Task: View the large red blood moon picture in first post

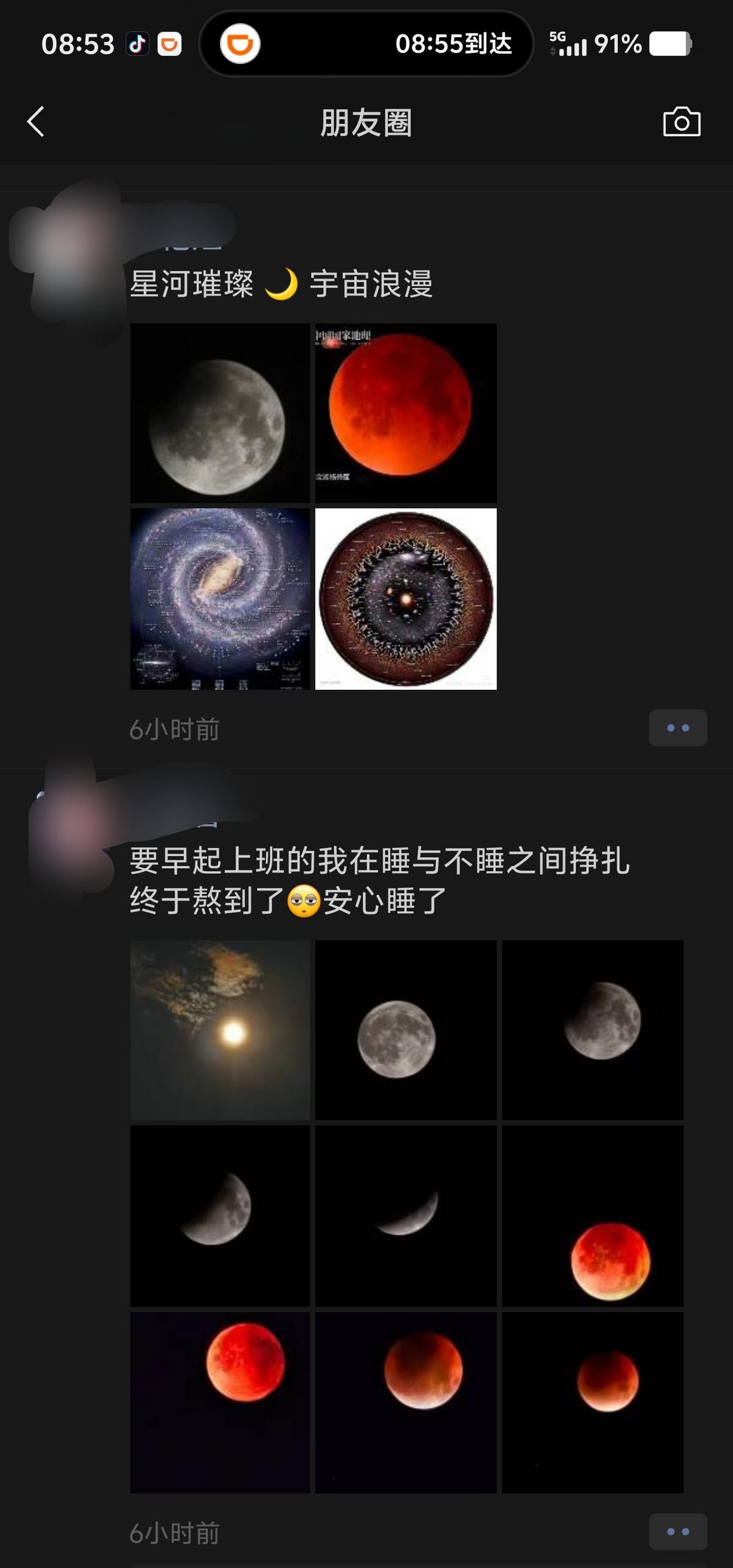Action: click(x=406, y=413)
